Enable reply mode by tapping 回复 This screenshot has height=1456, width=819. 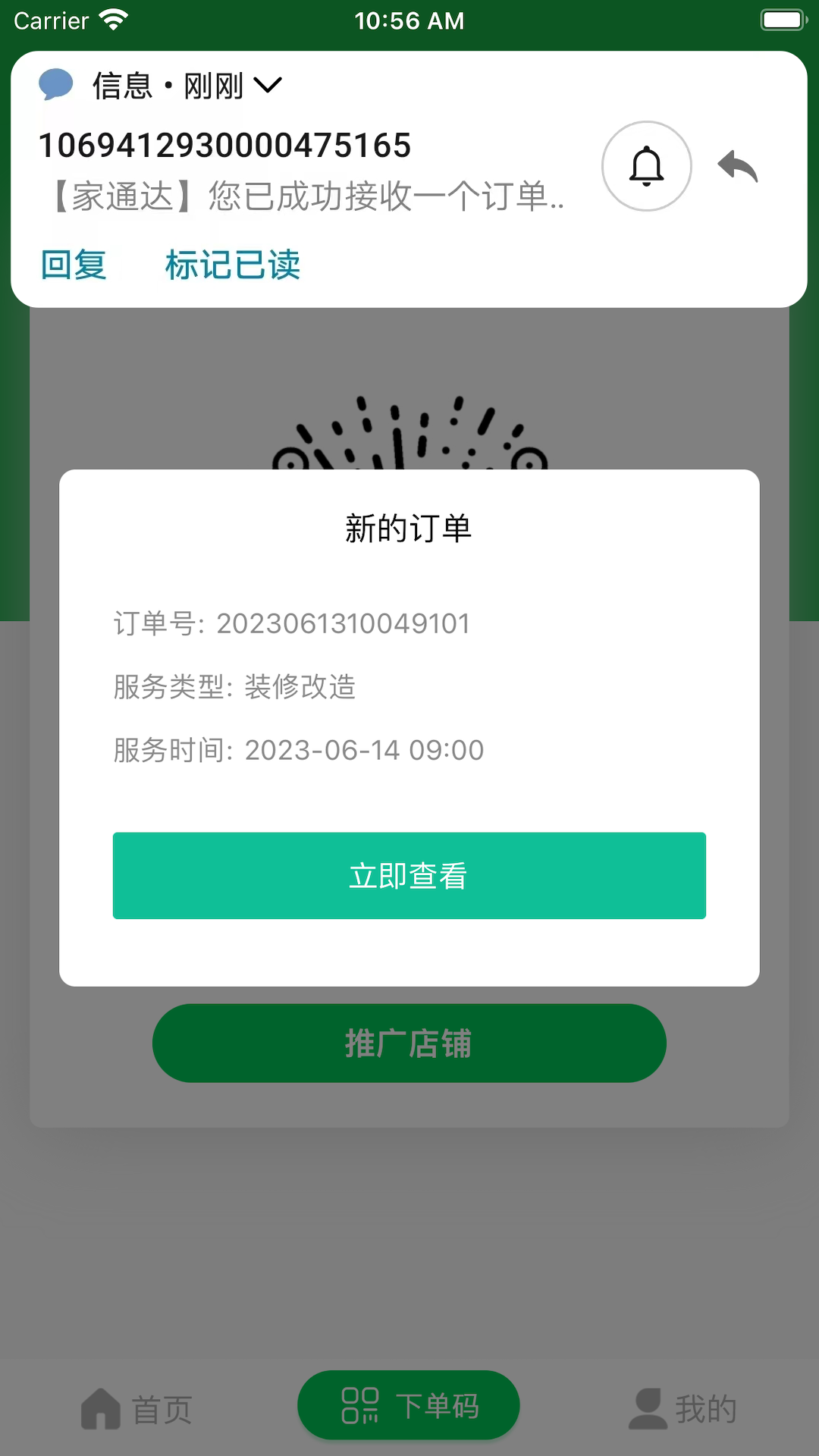[74, 265]
